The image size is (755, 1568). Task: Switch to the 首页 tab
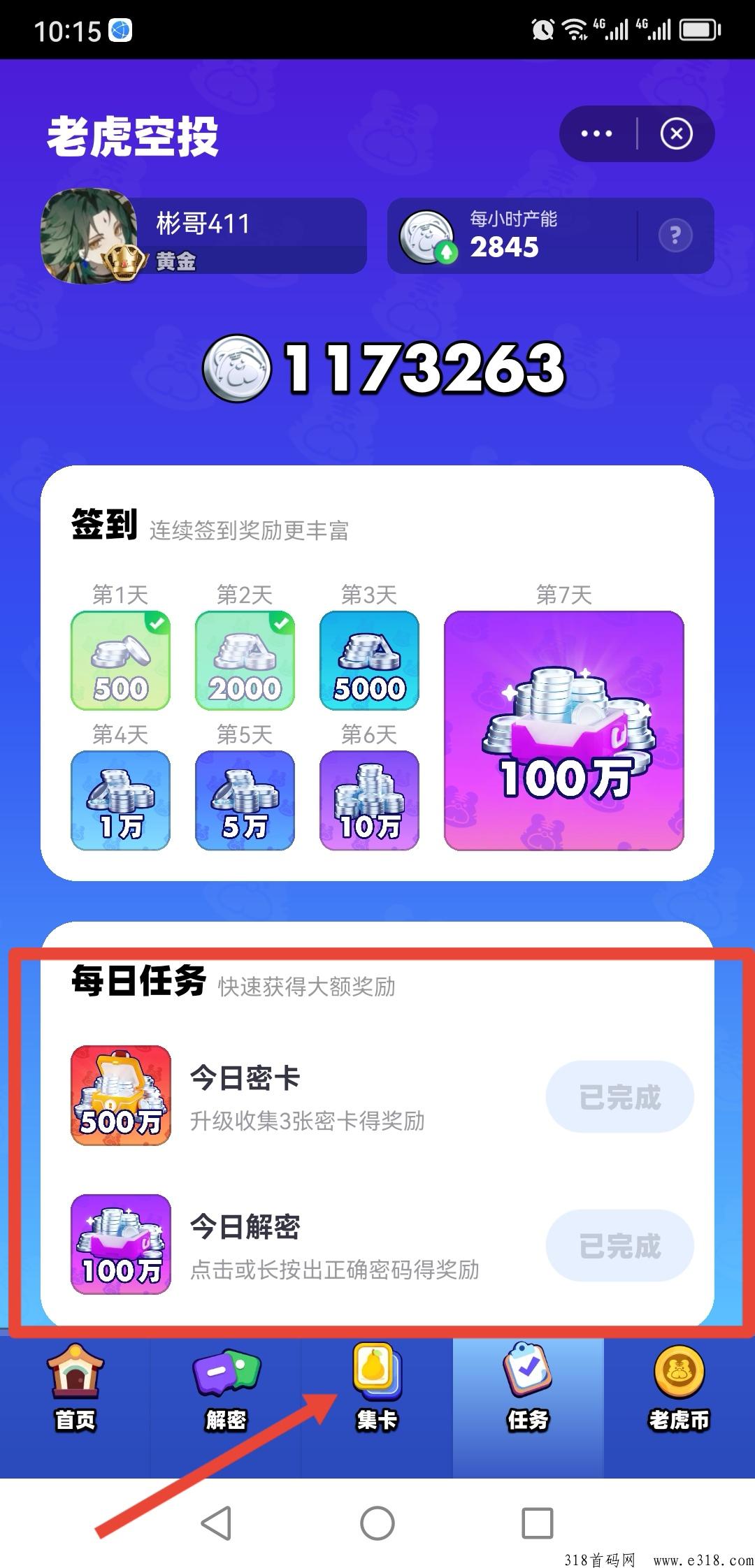pyautogui.click(x=75, y=1391)
